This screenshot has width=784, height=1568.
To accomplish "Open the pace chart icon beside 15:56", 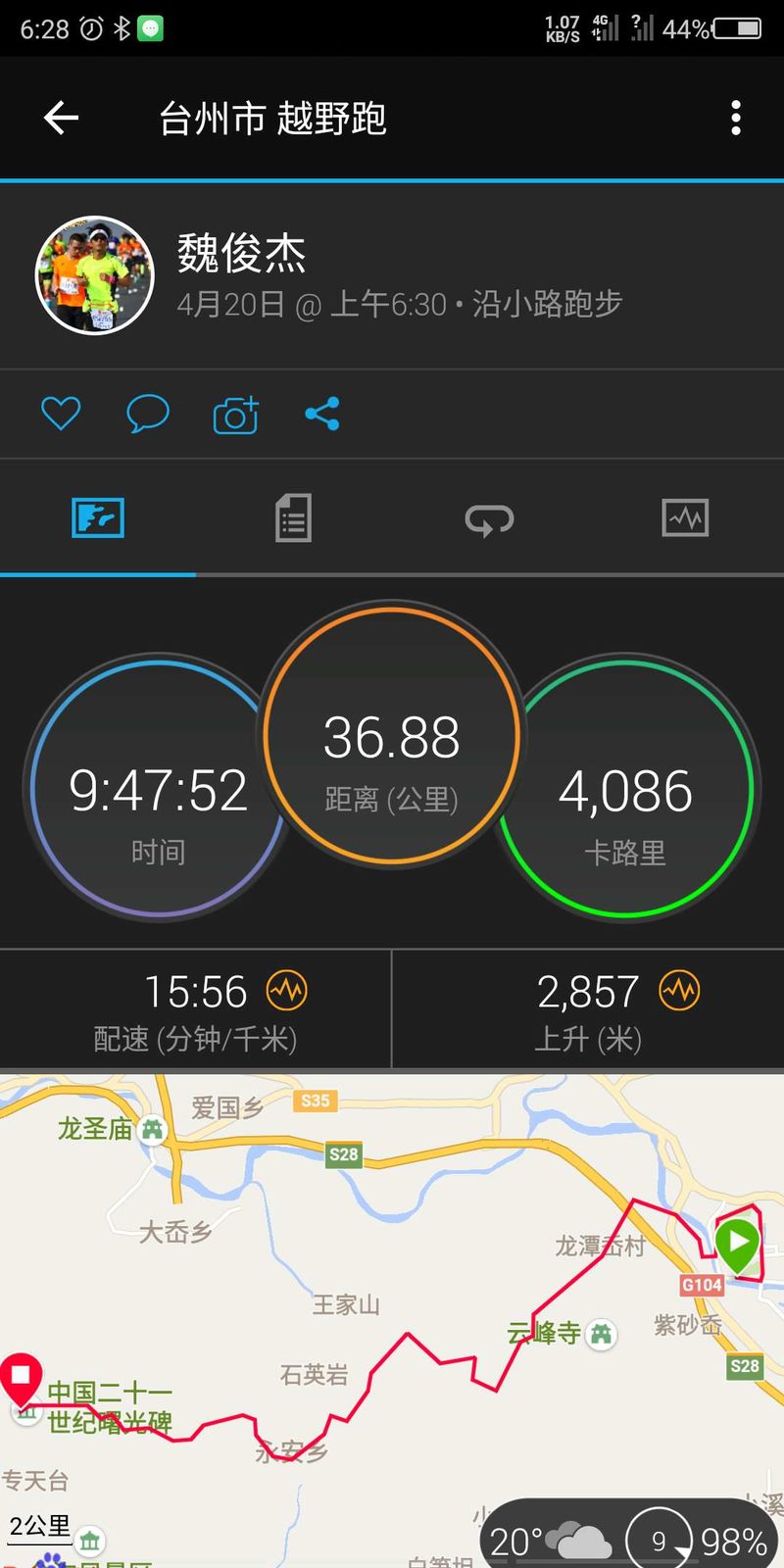I will pyautogui.click(x=287, y=991).
